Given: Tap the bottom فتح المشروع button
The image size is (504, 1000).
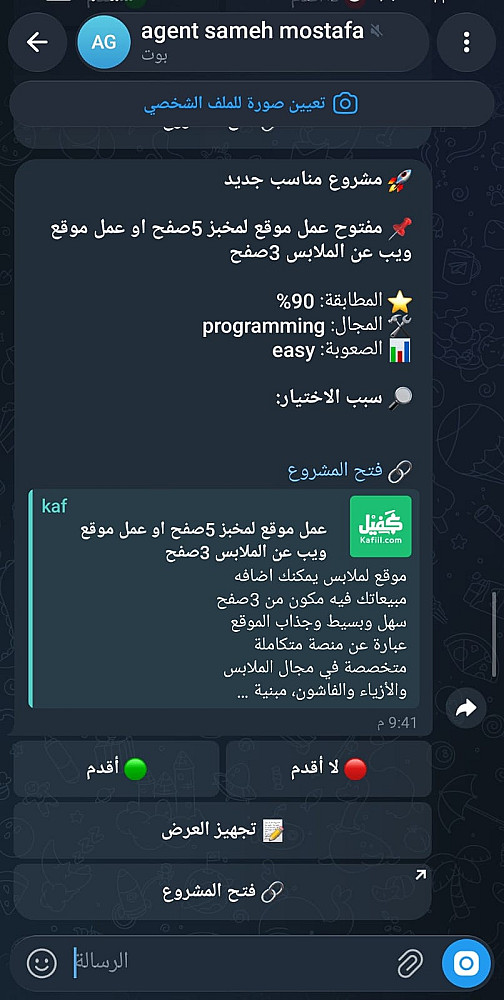Looking at the screenshot, I should [x=223, y=892].
